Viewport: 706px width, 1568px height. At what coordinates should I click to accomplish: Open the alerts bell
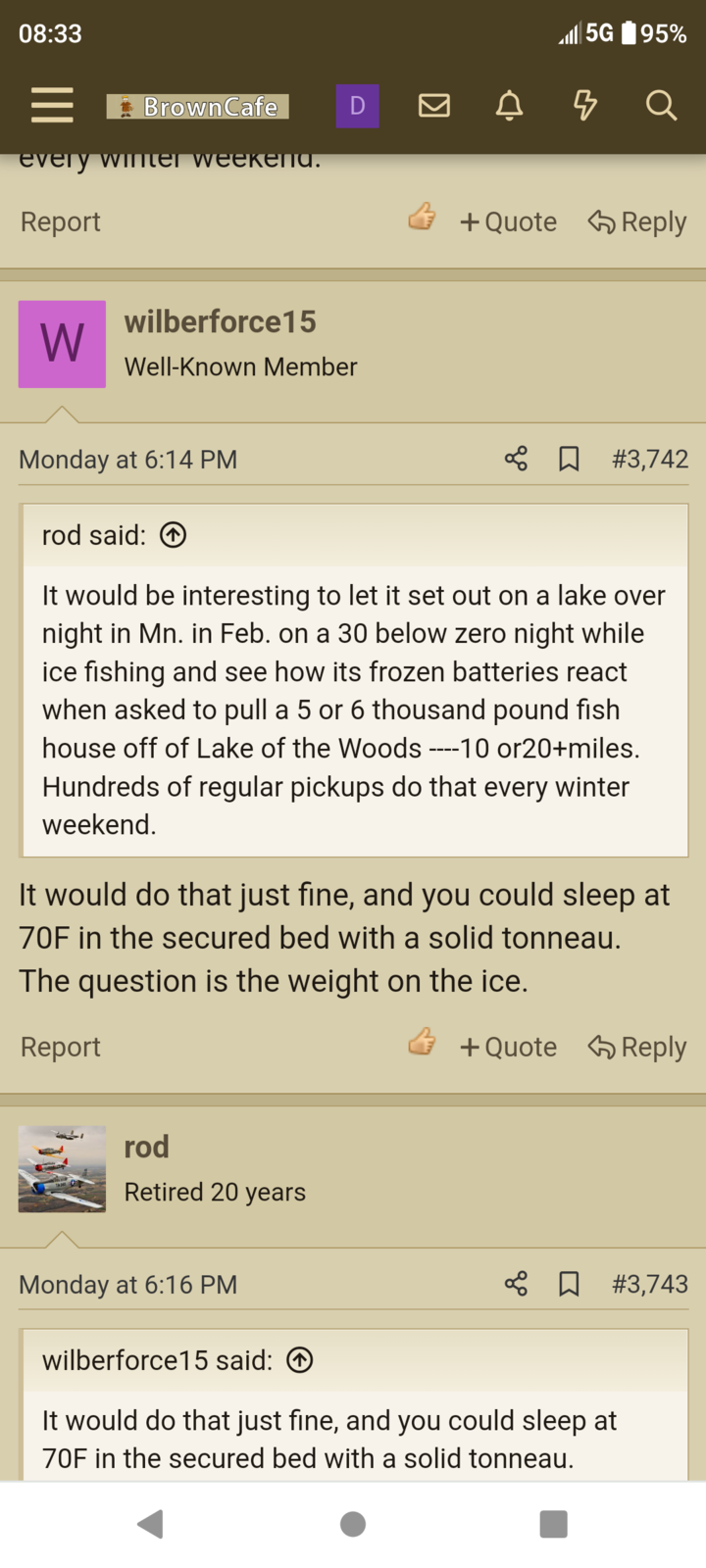(x=509, y=105)
